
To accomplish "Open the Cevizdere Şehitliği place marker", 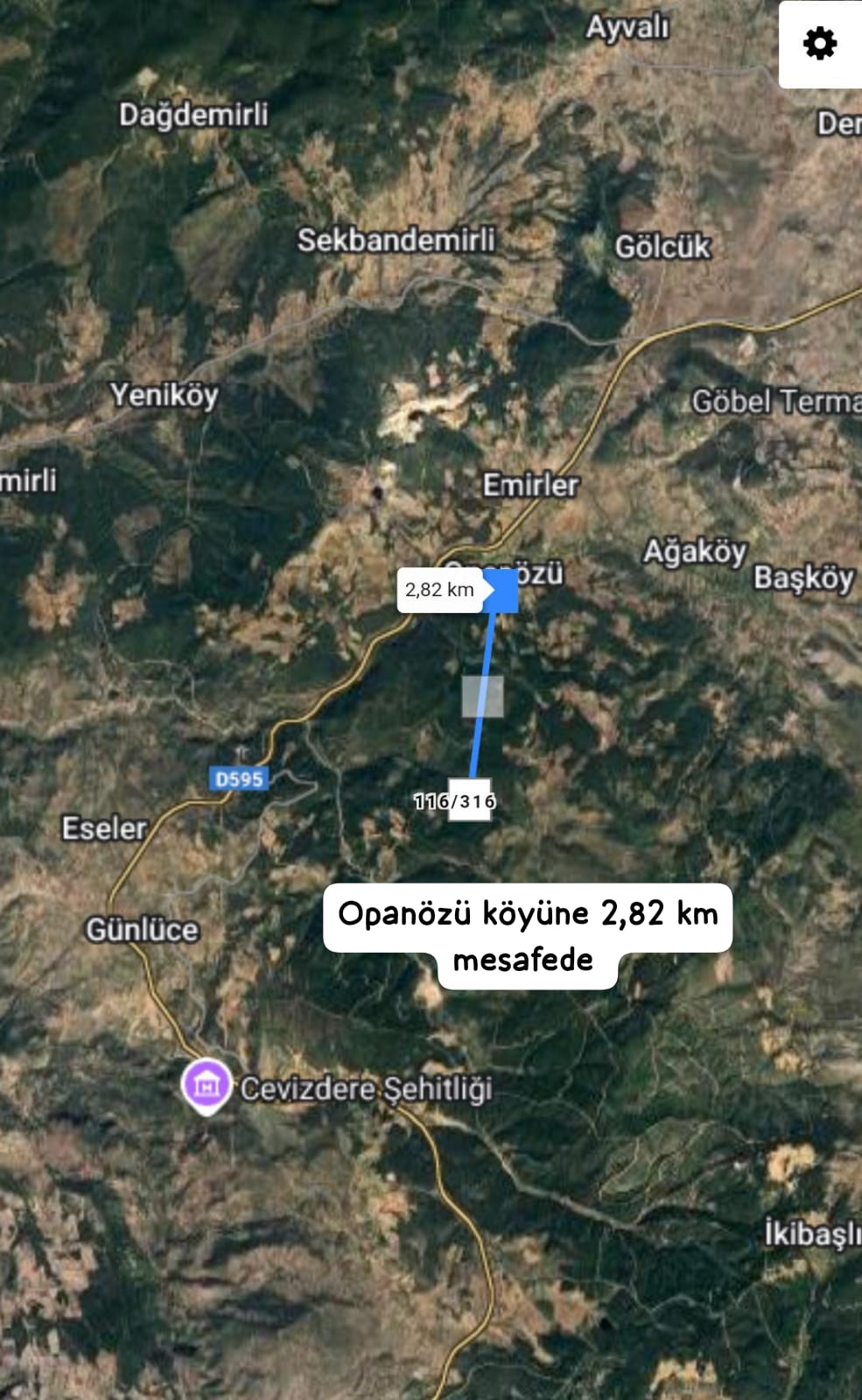I will tap(207, 1085).
